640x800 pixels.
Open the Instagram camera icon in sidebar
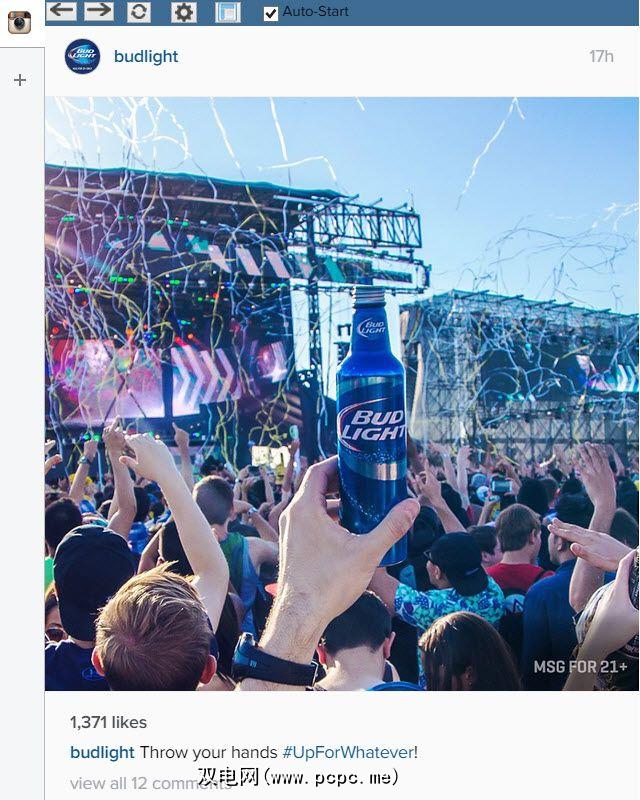[x=19, y=22]
